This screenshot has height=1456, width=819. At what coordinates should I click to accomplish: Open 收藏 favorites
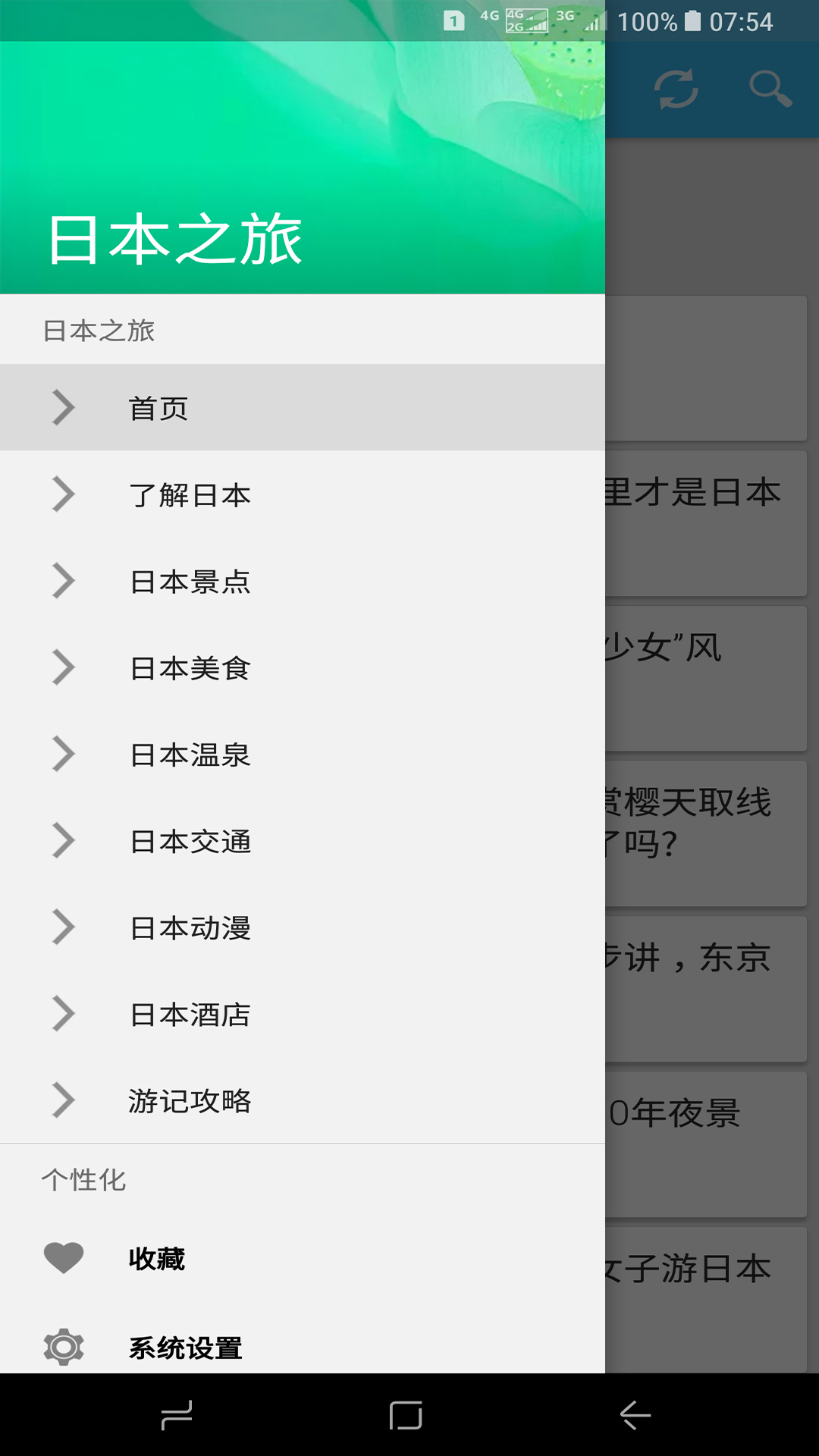[302, 1259]
